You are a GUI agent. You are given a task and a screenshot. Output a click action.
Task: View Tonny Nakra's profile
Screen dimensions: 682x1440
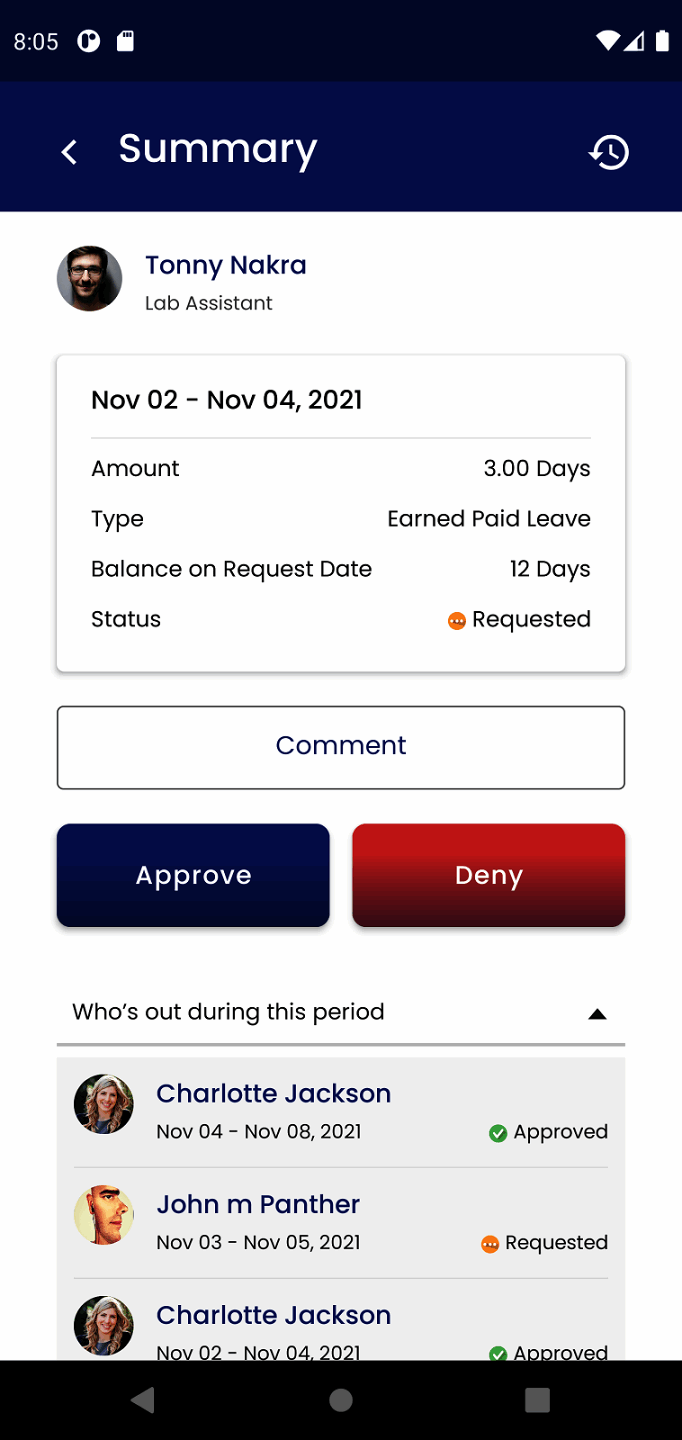tap(225, 266)
